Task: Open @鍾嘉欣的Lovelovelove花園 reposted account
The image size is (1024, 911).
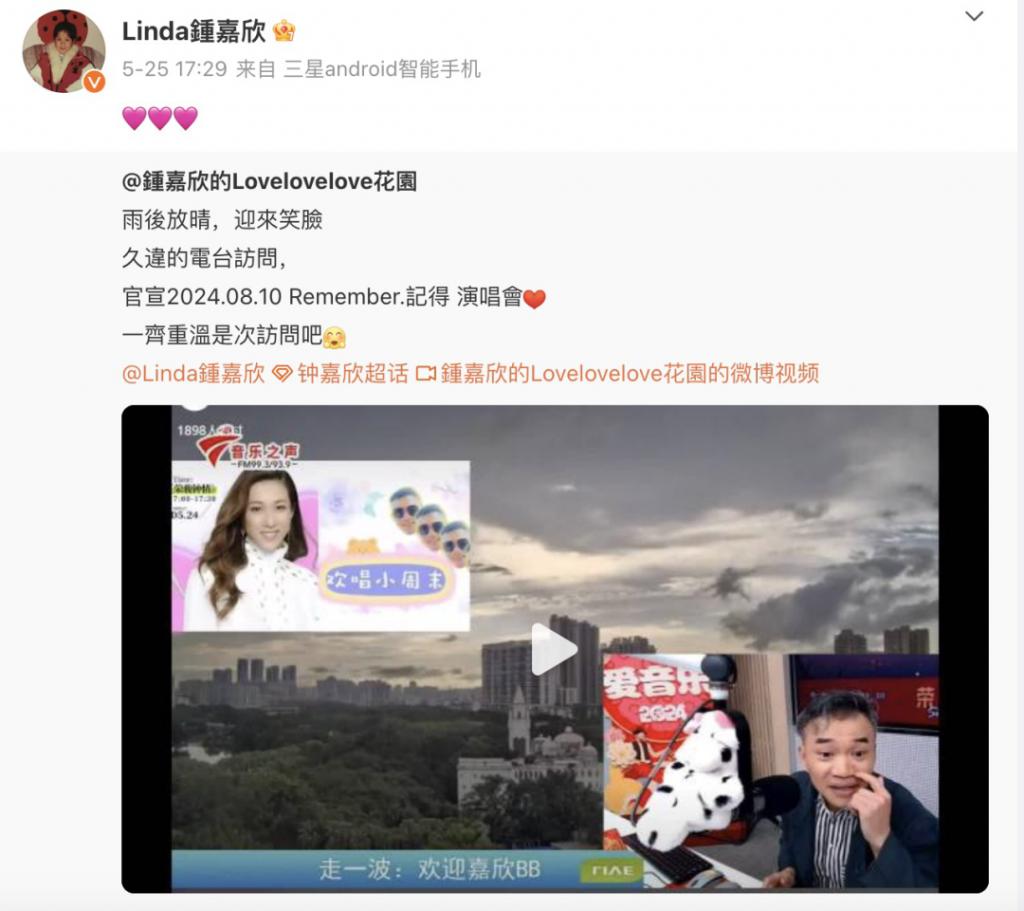Action: click(x=269, y=181)
